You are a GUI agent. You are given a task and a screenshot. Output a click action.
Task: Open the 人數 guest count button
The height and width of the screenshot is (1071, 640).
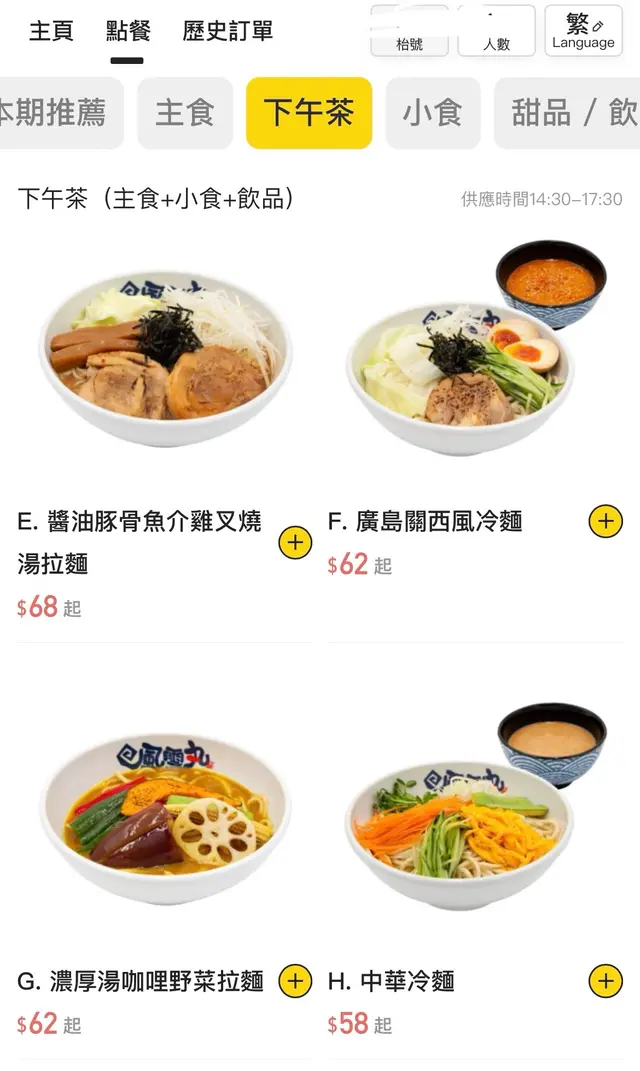pyautogui.click(x=496, y=31)
